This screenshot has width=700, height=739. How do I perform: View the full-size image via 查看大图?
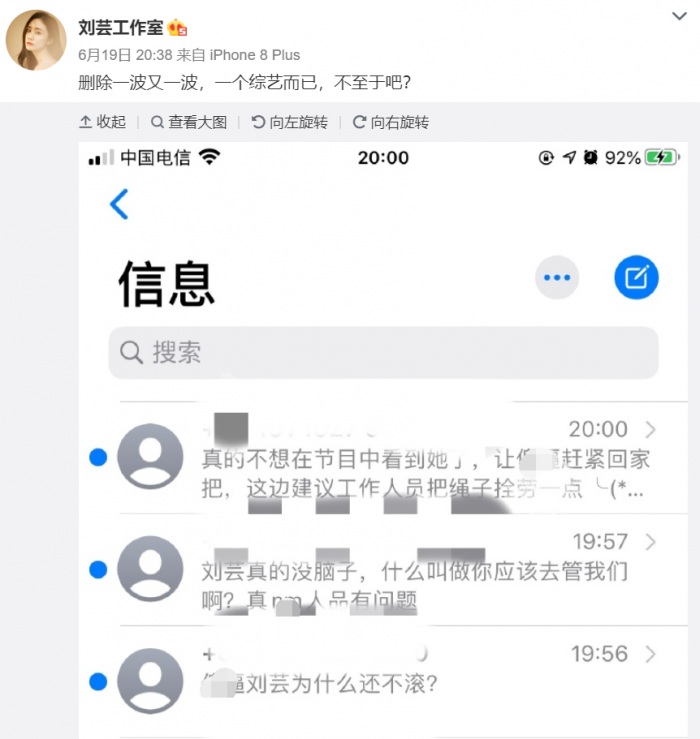189,122
